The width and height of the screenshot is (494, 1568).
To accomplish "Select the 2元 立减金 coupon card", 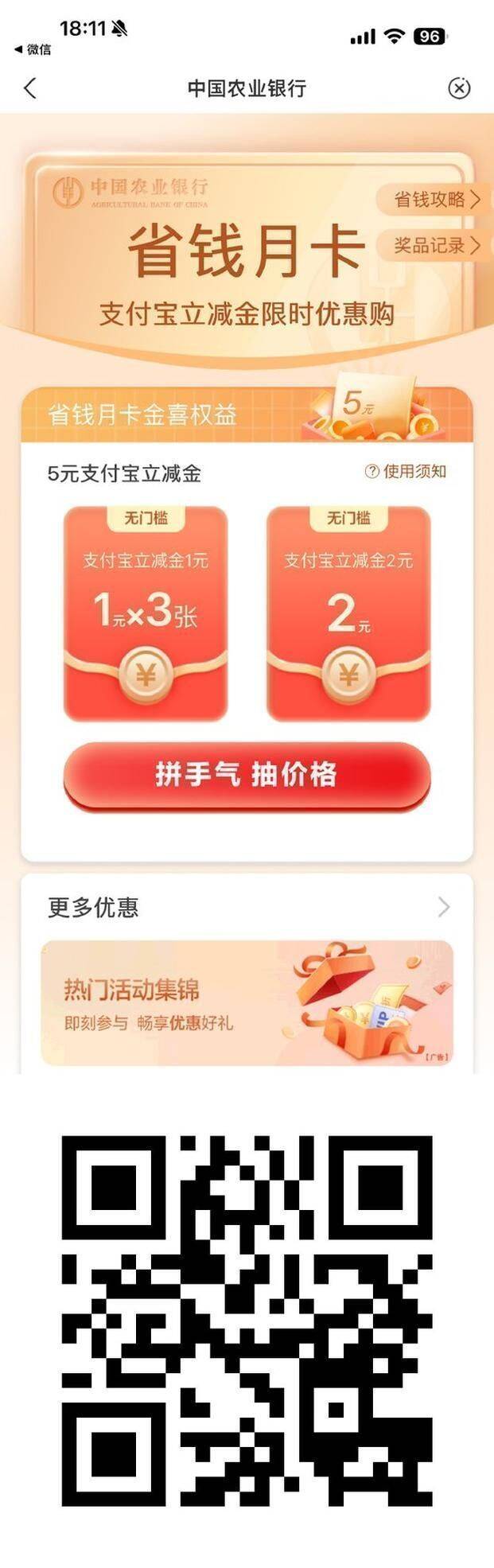I will coord(348,613).
